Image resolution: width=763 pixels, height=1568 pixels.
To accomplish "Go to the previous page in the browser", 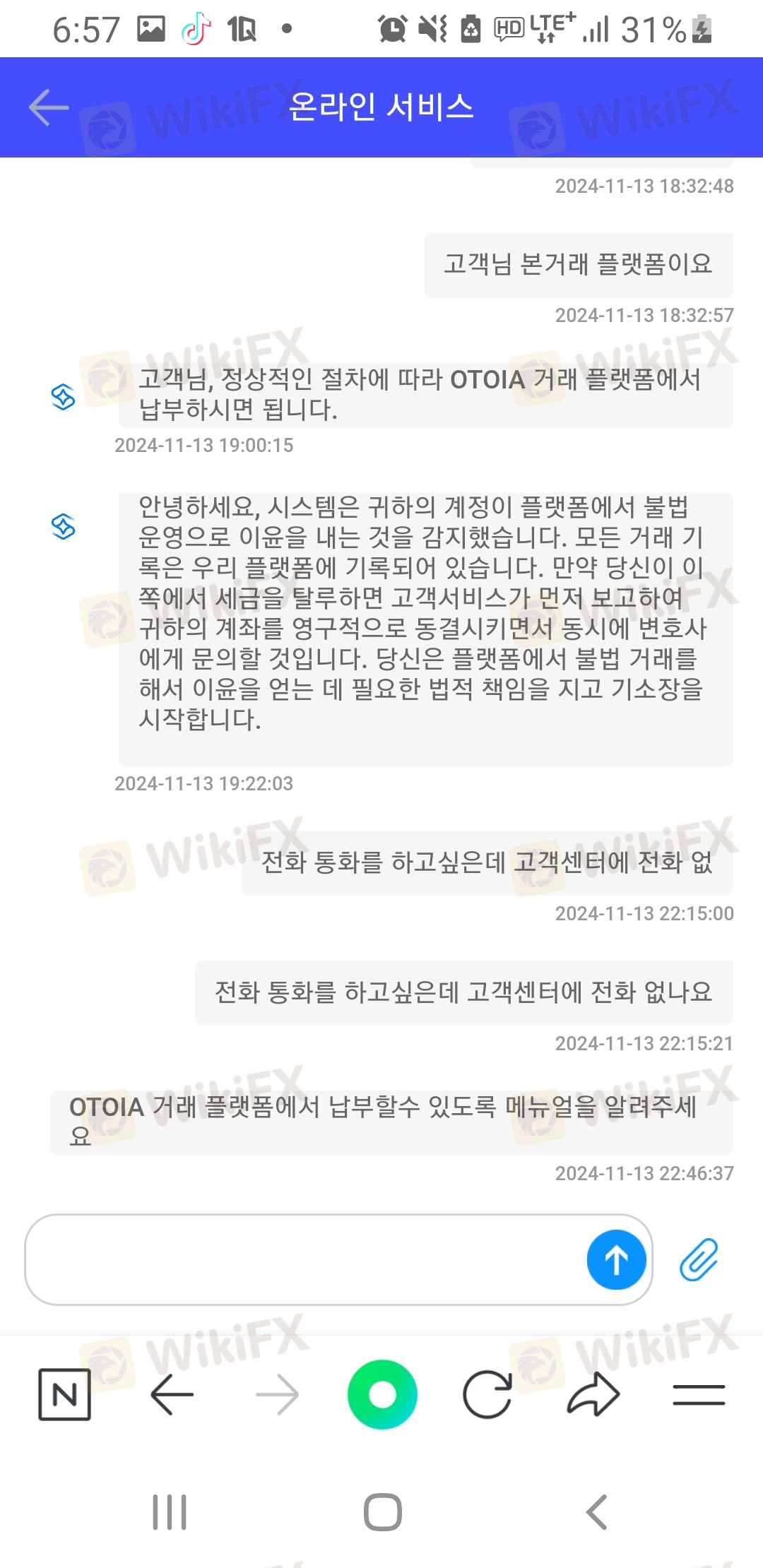I will click(x=172, y=1394).
